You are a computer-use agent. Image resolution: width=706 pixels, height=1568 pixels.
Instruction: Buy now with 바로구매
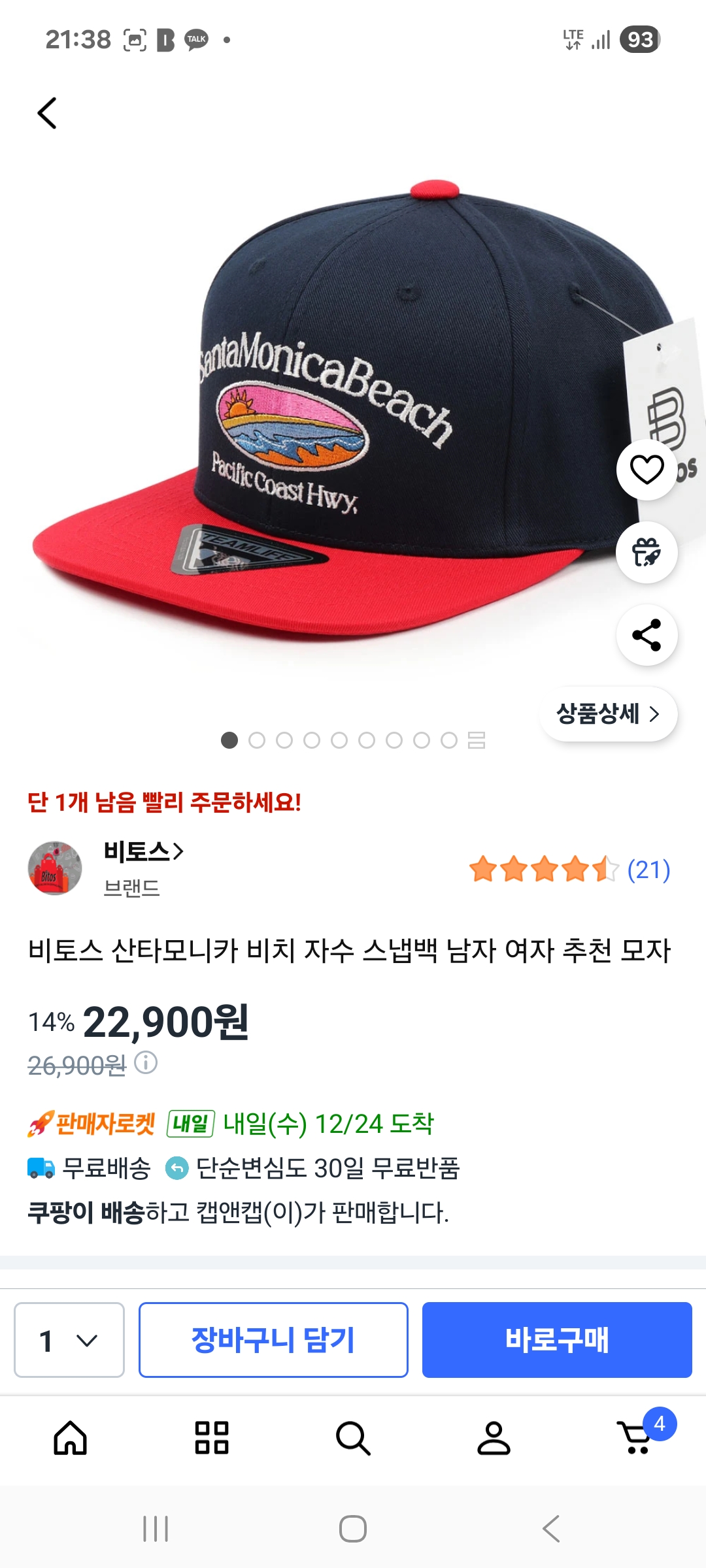pyautogui.click(x=557, y=1340)
